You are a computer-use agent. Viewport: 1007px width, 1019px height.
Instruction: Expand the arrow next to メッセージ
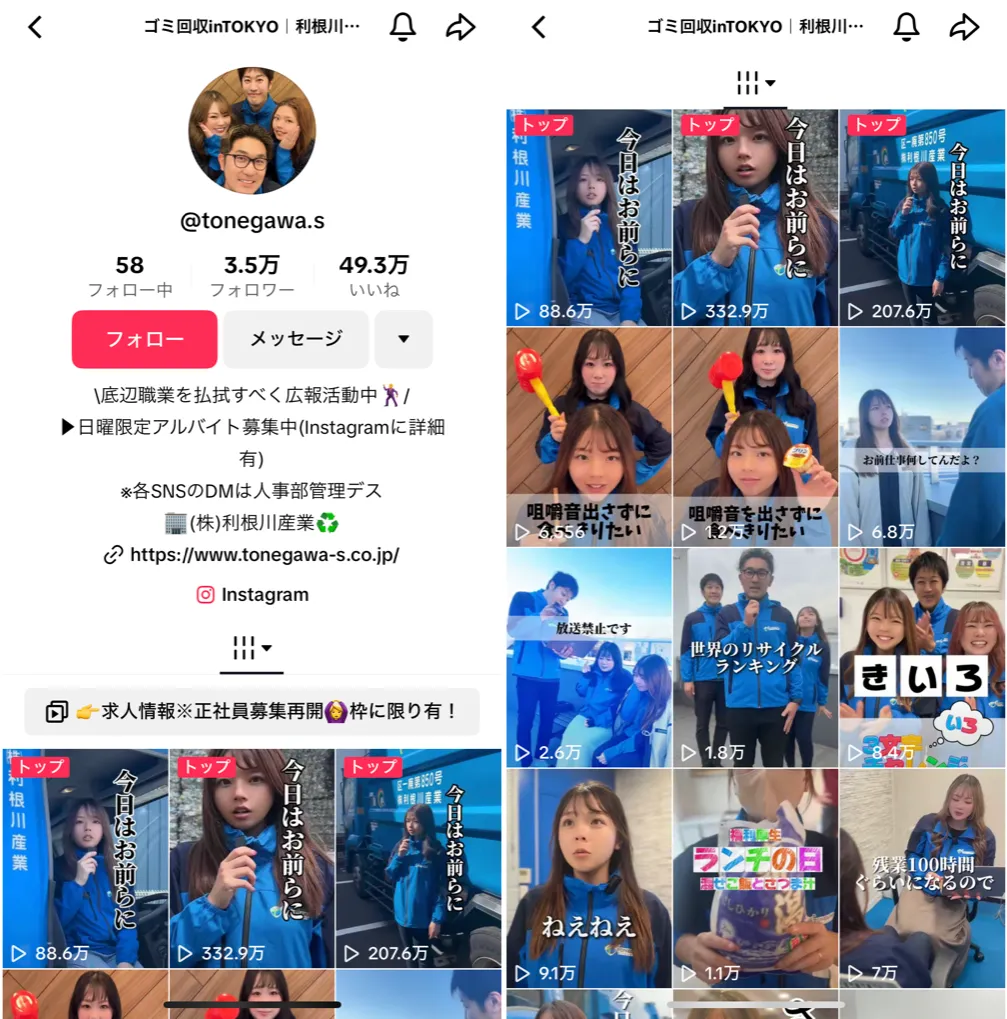[403, 339]
